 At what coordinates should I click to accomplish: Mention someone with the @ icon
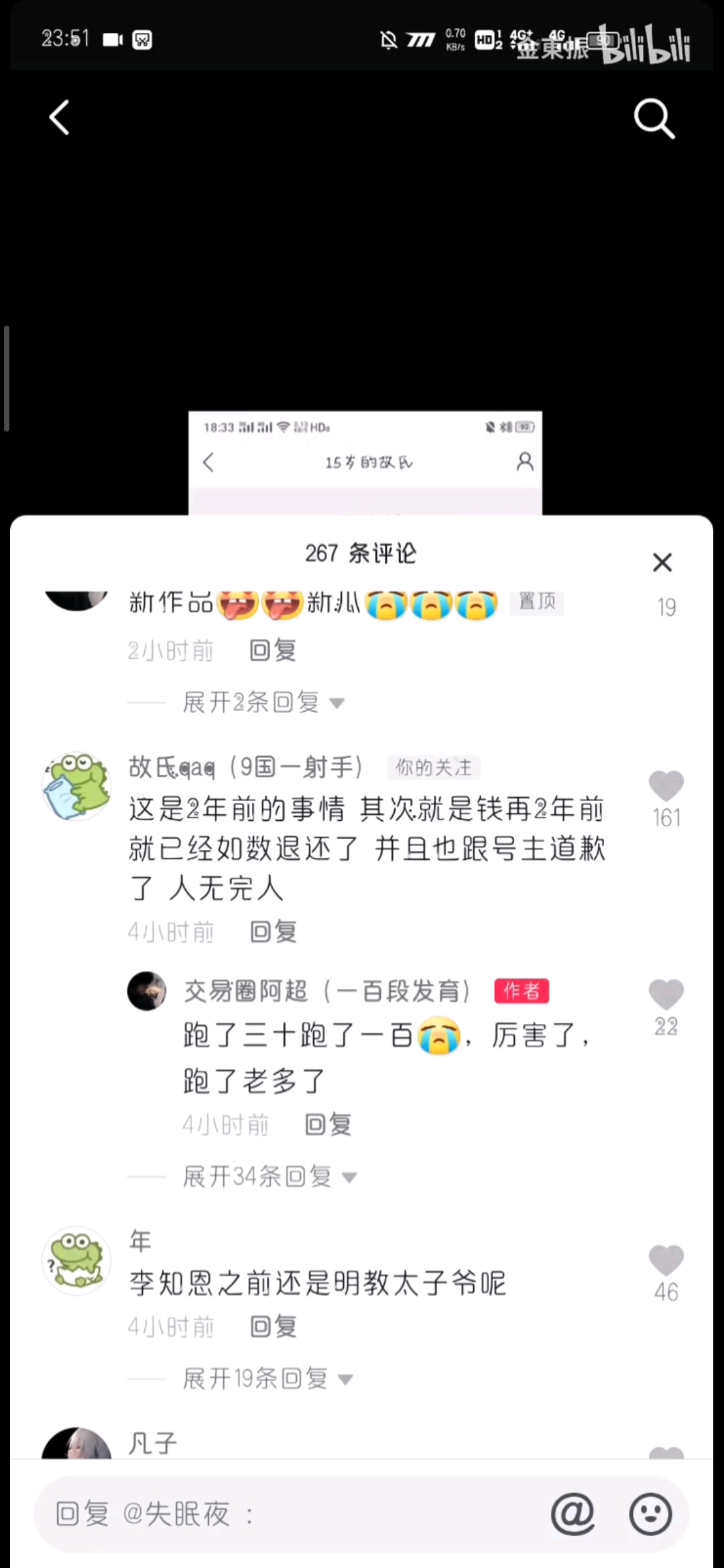click(572, 1514)
